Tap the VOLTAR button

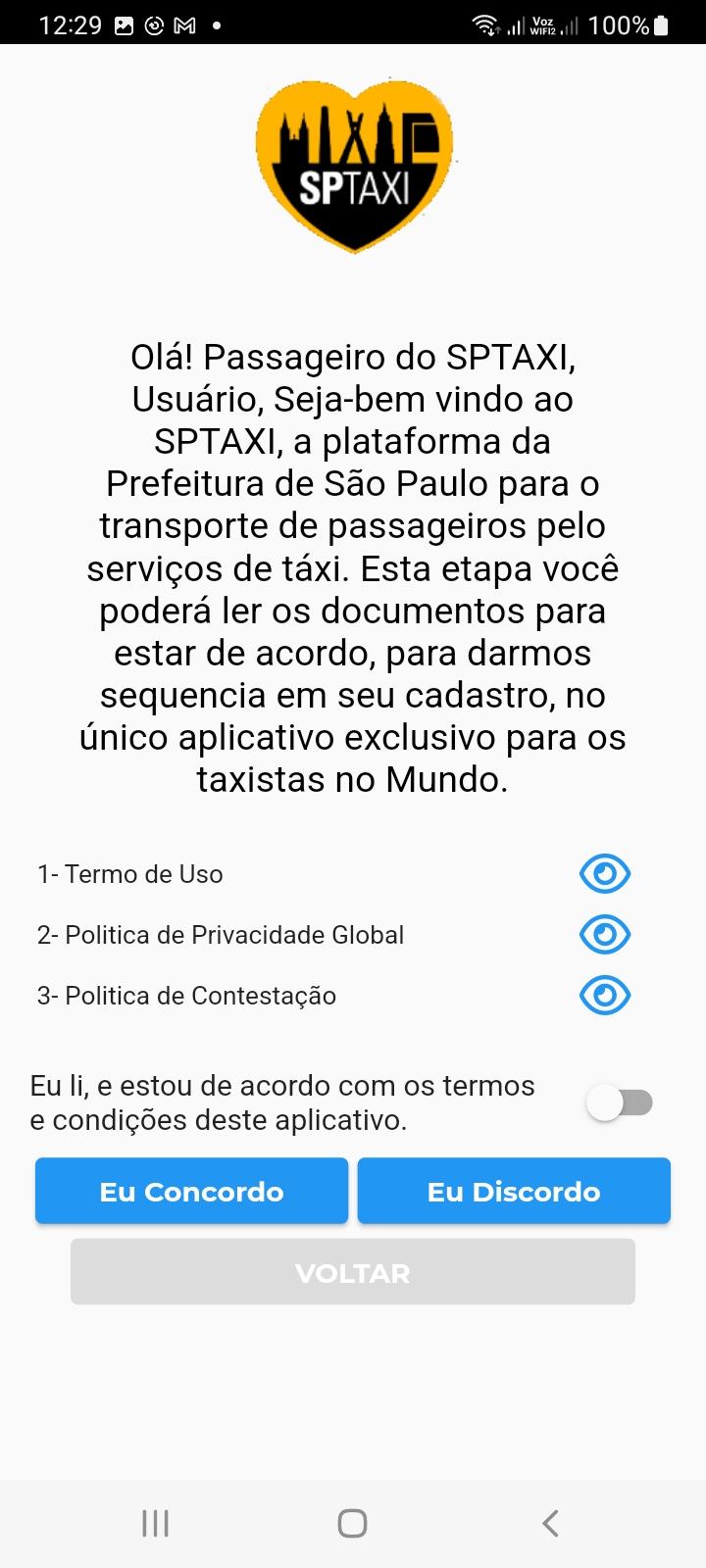(x=353, y=1272)
